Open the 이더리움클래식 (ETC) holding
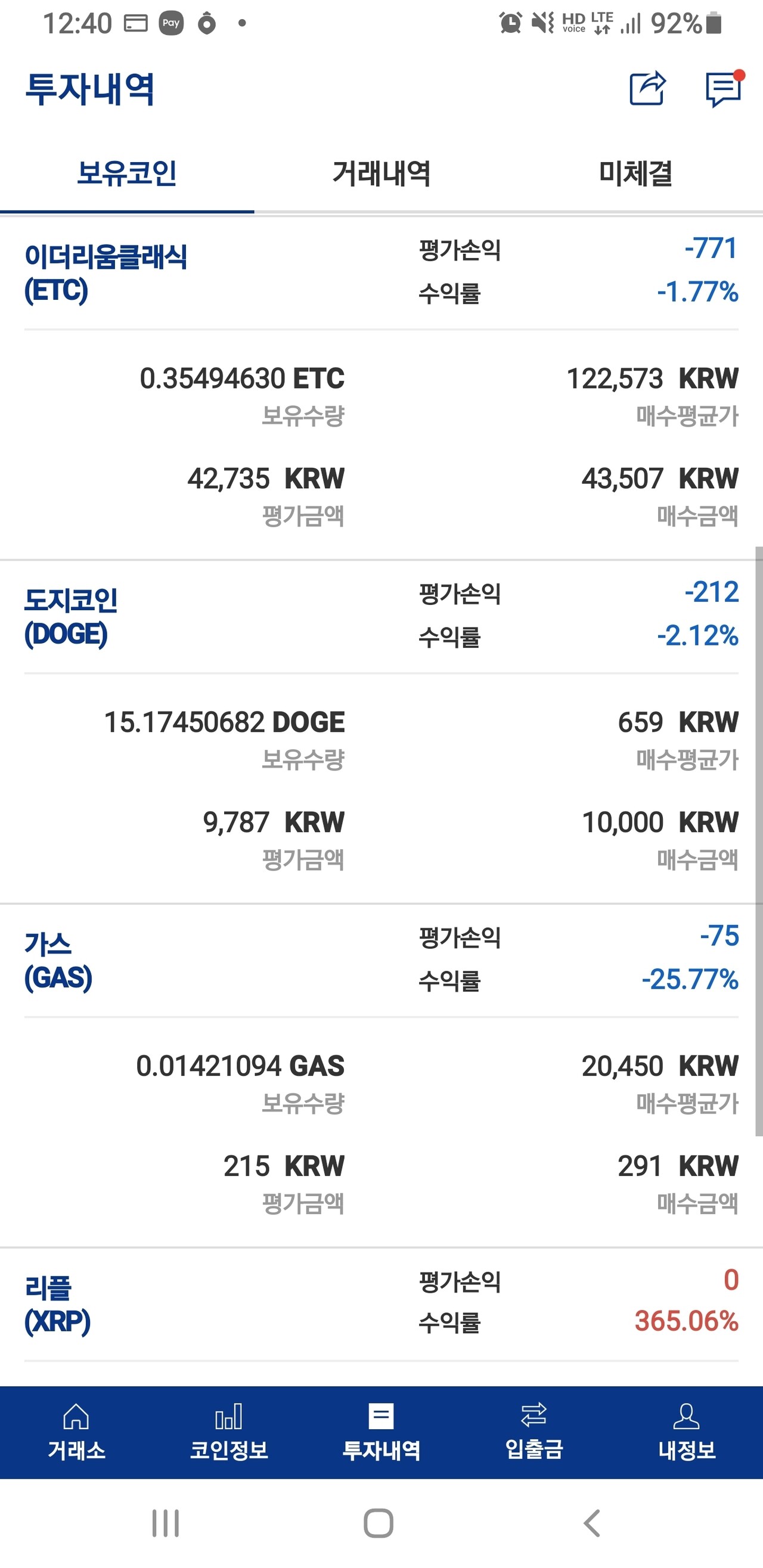 [x=106, y=273]
